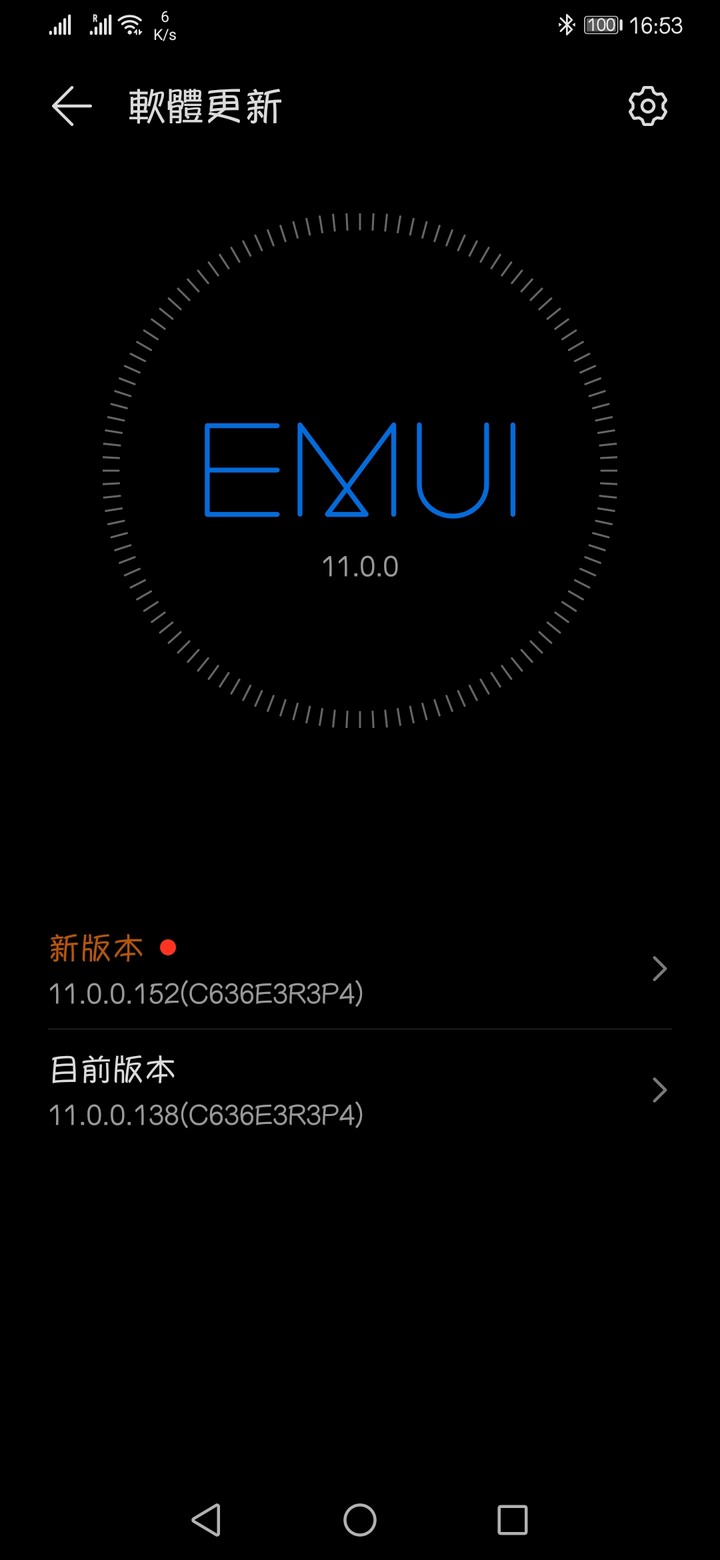Go back from the 軟體更新 screen
Screen dimensions: 720x1560
(x=71, y=106)
